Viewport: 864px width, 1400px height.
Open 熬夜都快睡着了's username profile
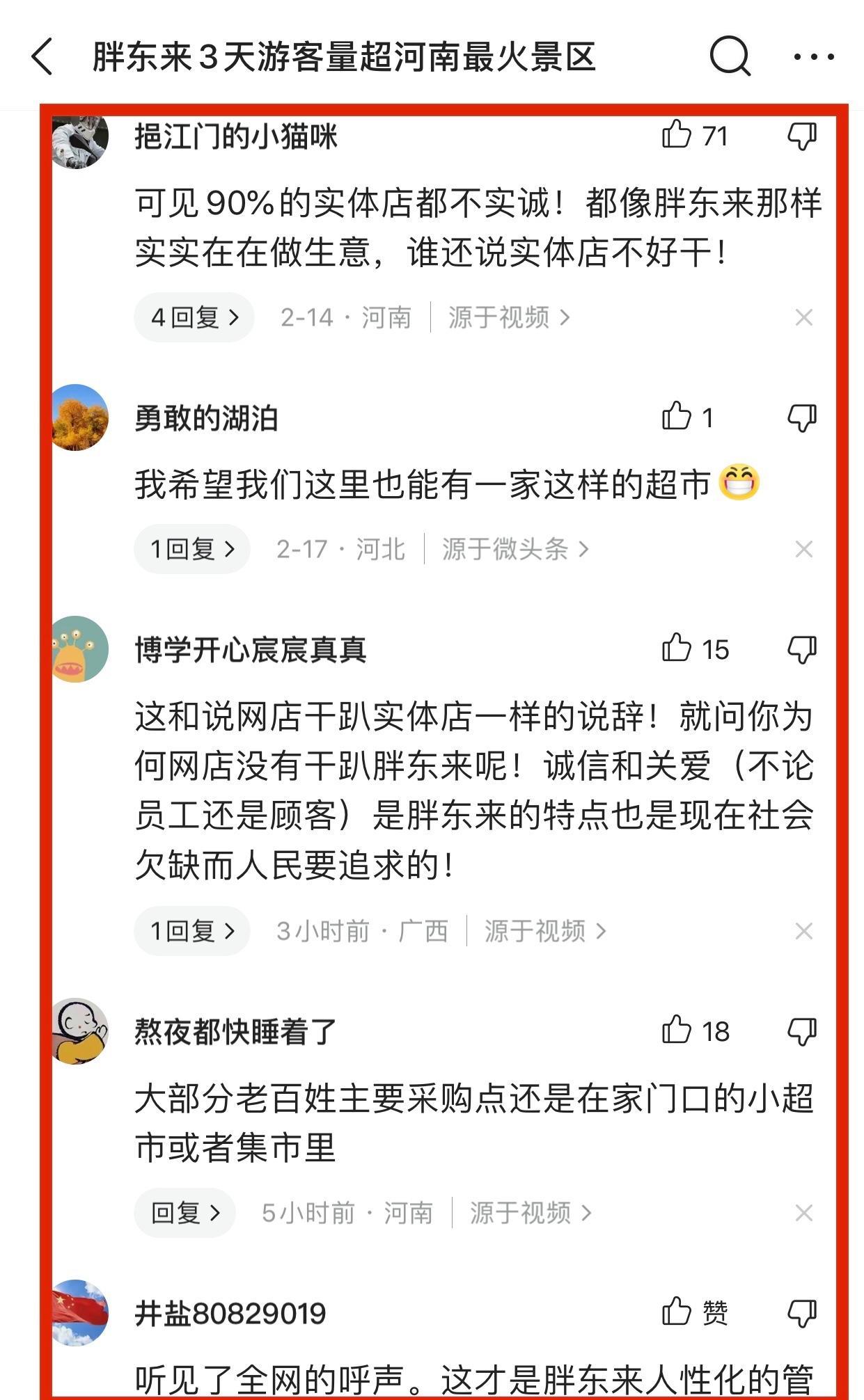(235, 1032)
